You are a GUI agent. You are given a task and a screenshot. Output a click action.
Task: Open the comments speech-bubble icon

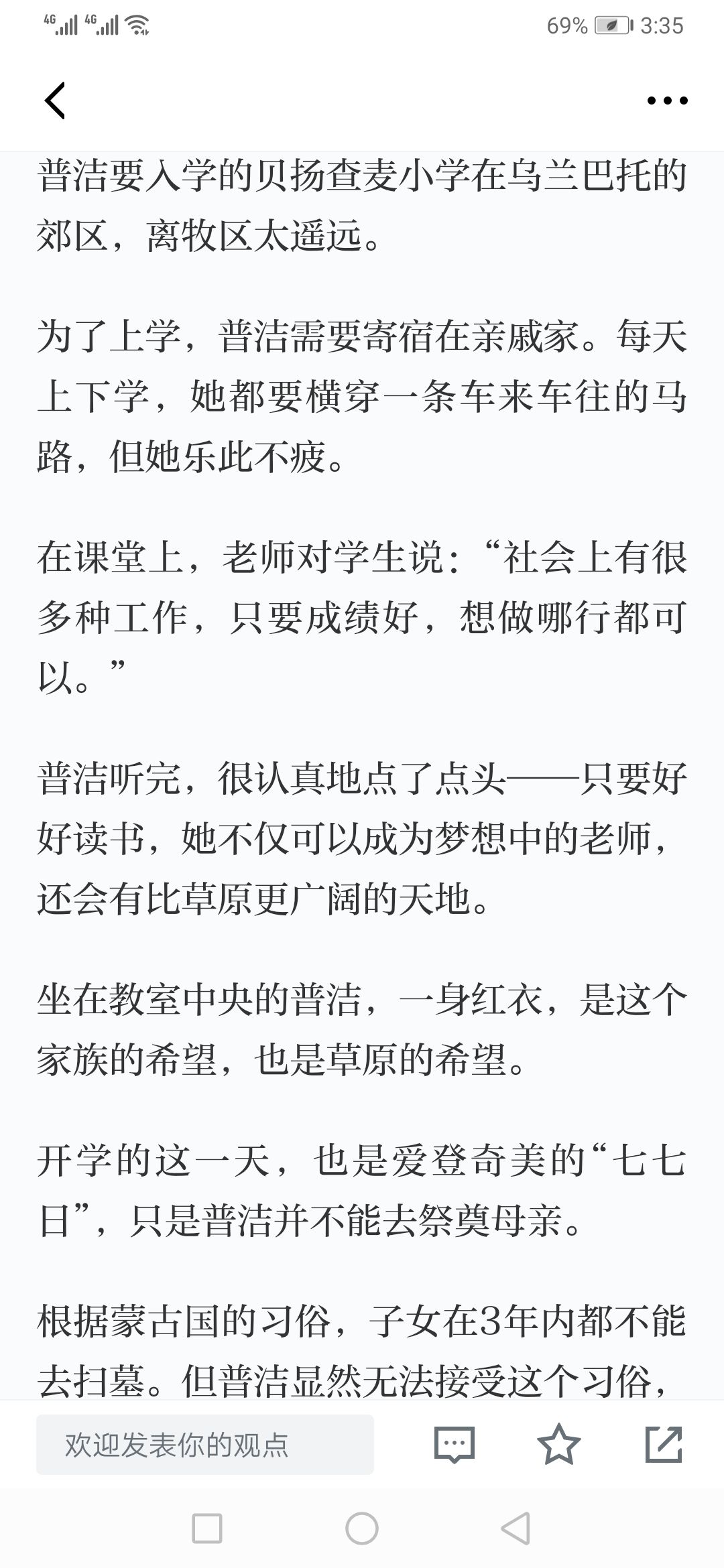click(x=454, y=1445)
